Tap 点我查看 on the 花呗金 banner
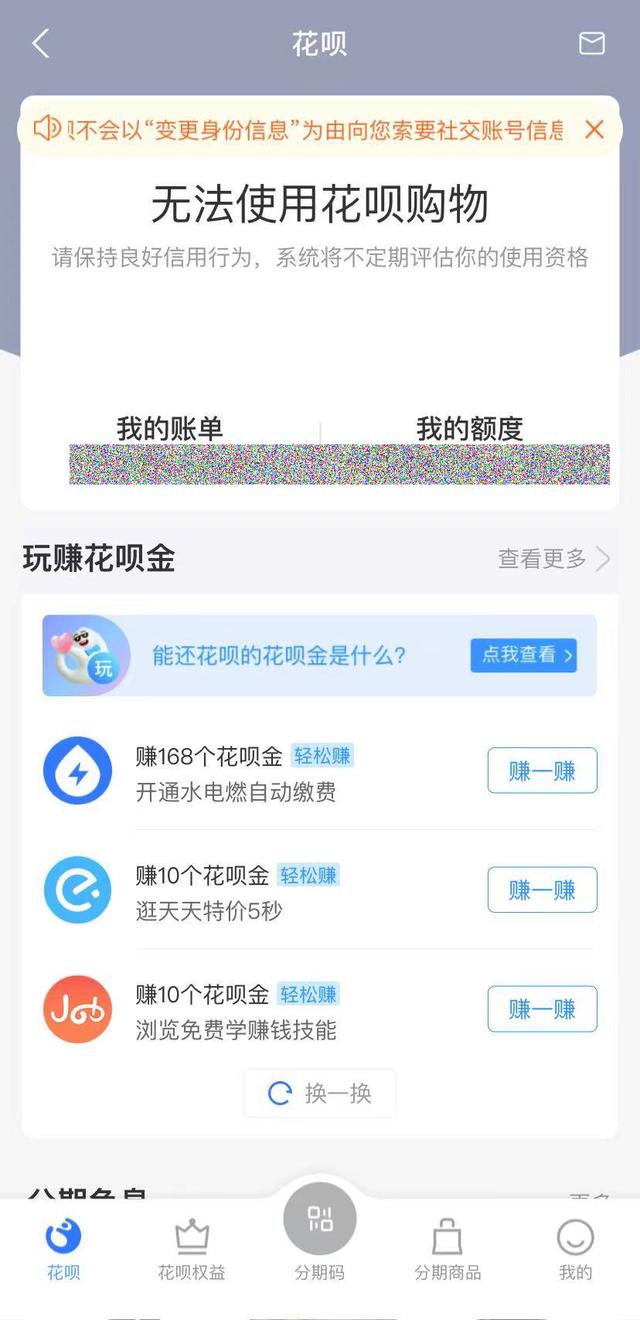The image size is (640, 1320). (523, 655)
